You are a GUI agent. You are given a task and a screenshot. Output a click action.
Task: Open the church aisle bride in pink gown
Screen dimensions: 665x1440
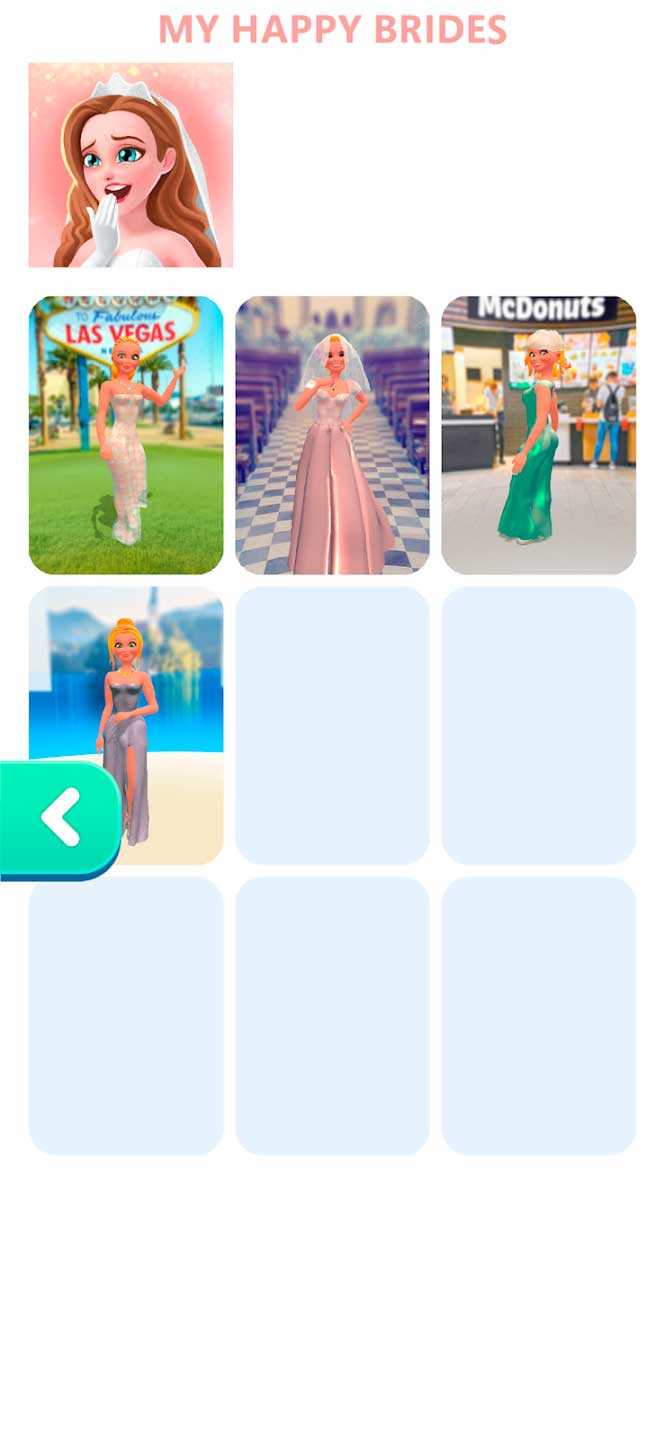(x=332, y=435)
